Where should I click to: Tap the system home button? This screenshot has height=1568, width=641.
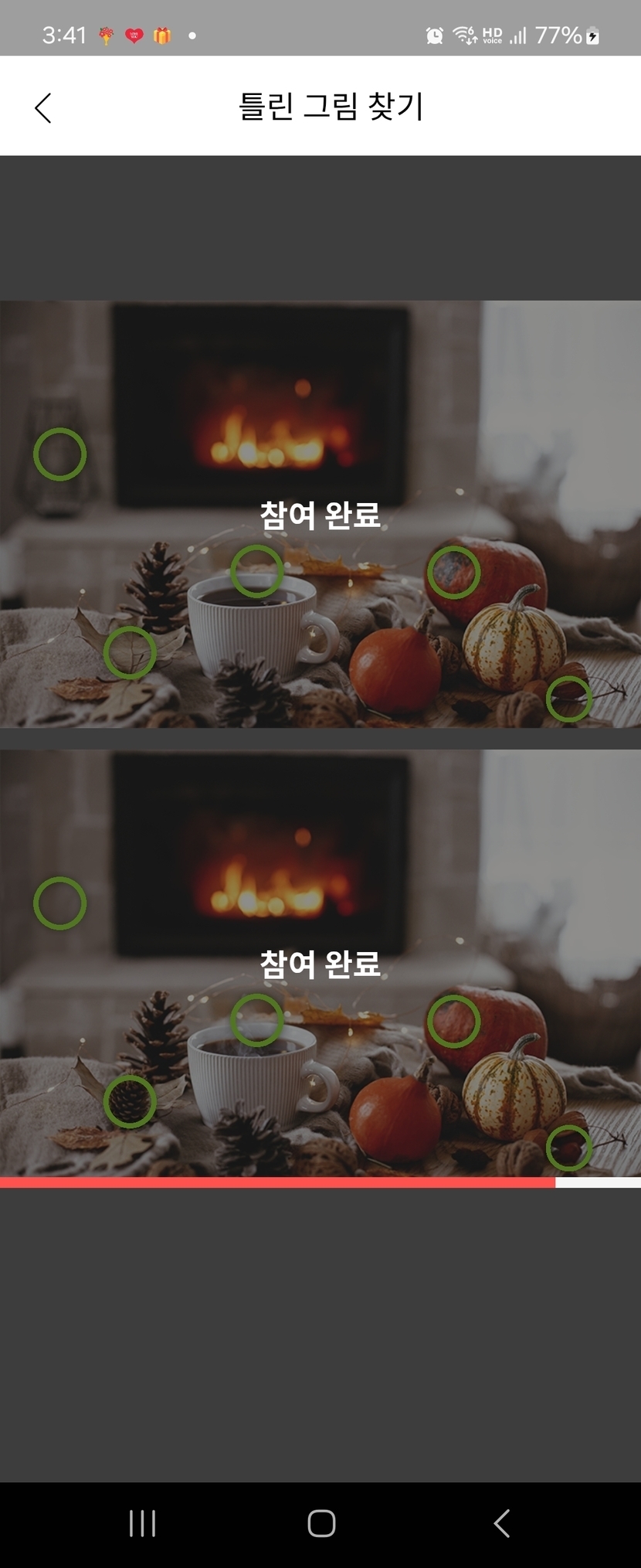[321, 1523]
